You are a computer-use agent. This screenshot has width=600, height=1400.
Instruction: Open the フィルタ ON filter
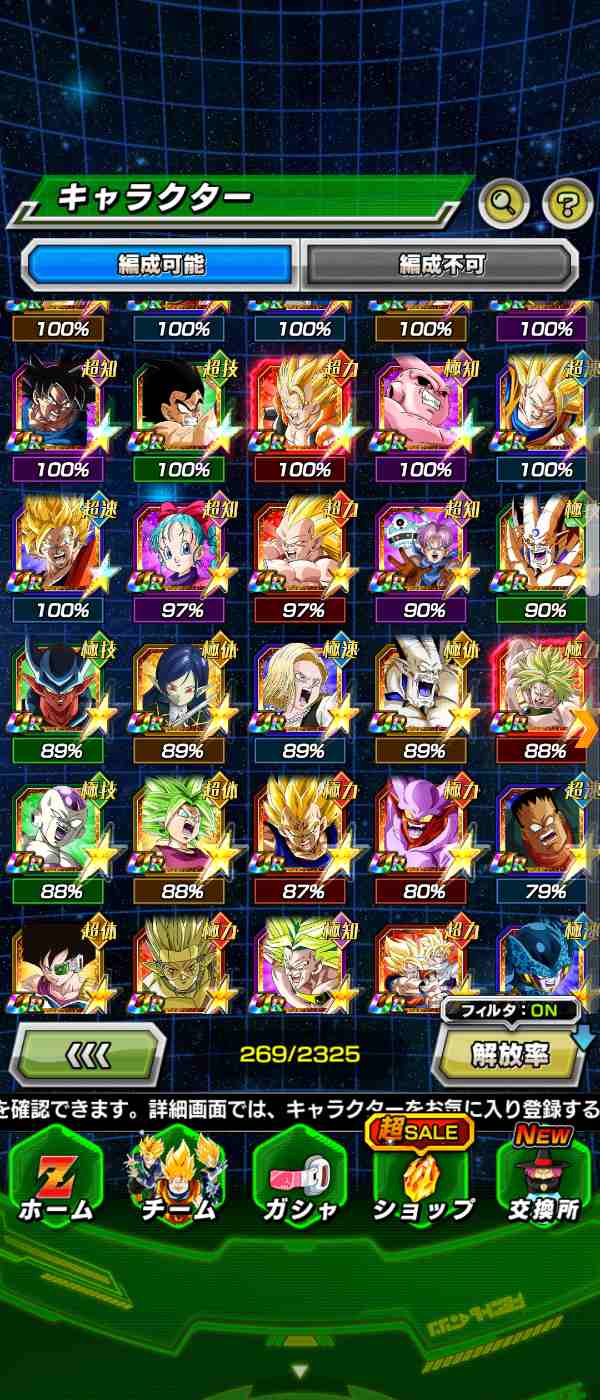tap(509, 1010)
